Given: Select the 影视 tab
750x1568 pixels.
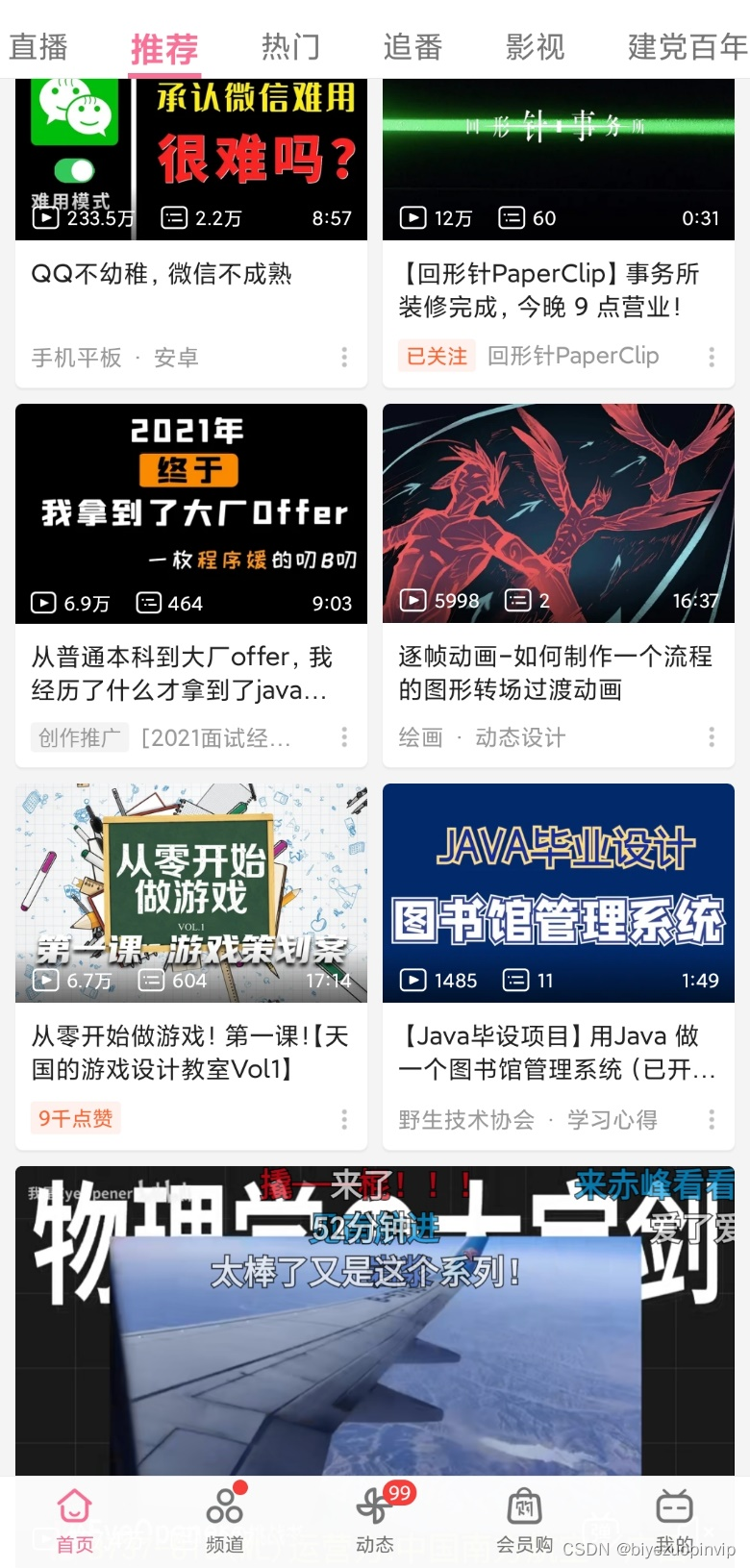Looking at the screenshot, I should click(535, 46).
